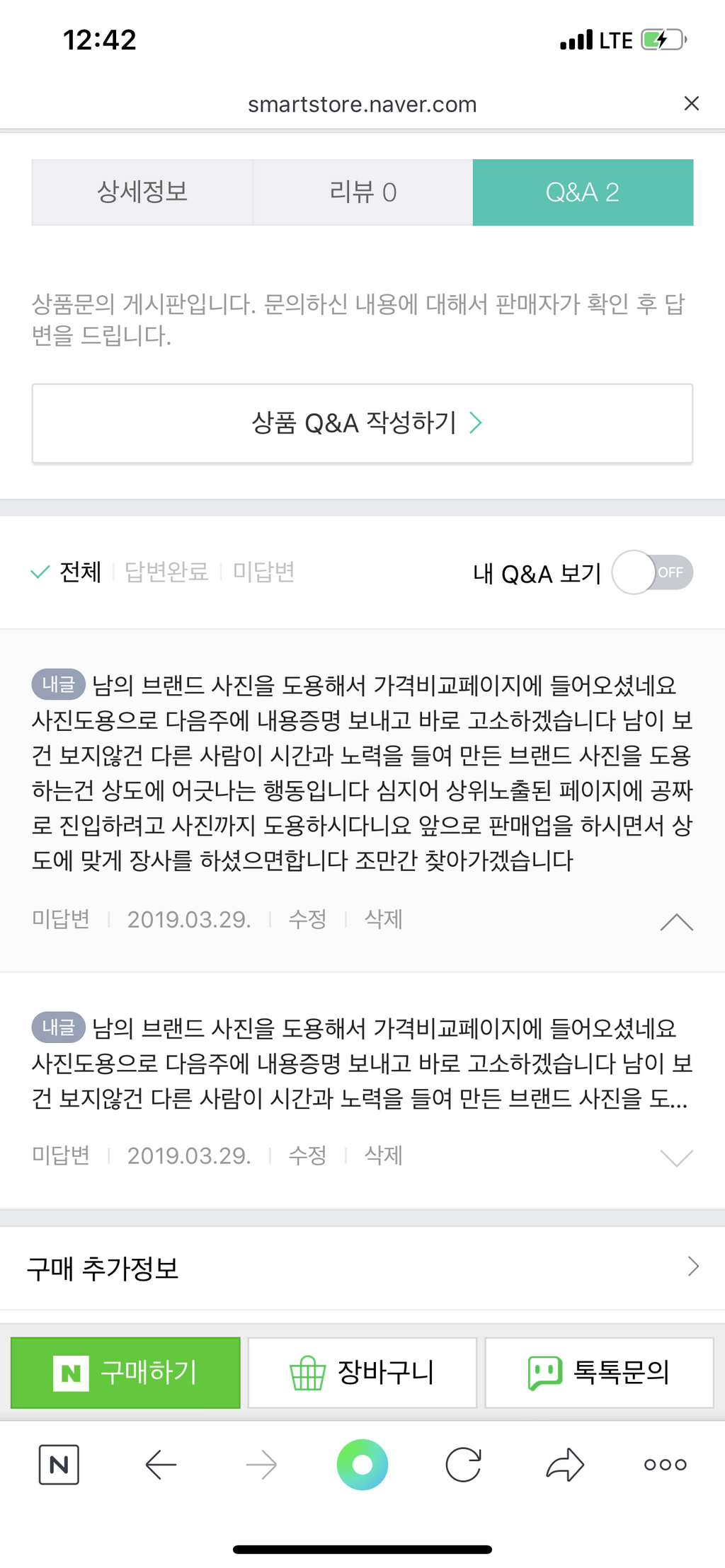The width and height of the screenshot is (725, 1568).
Task: Switch to the 상세정보 tab
Action: [x=142, y=192]
